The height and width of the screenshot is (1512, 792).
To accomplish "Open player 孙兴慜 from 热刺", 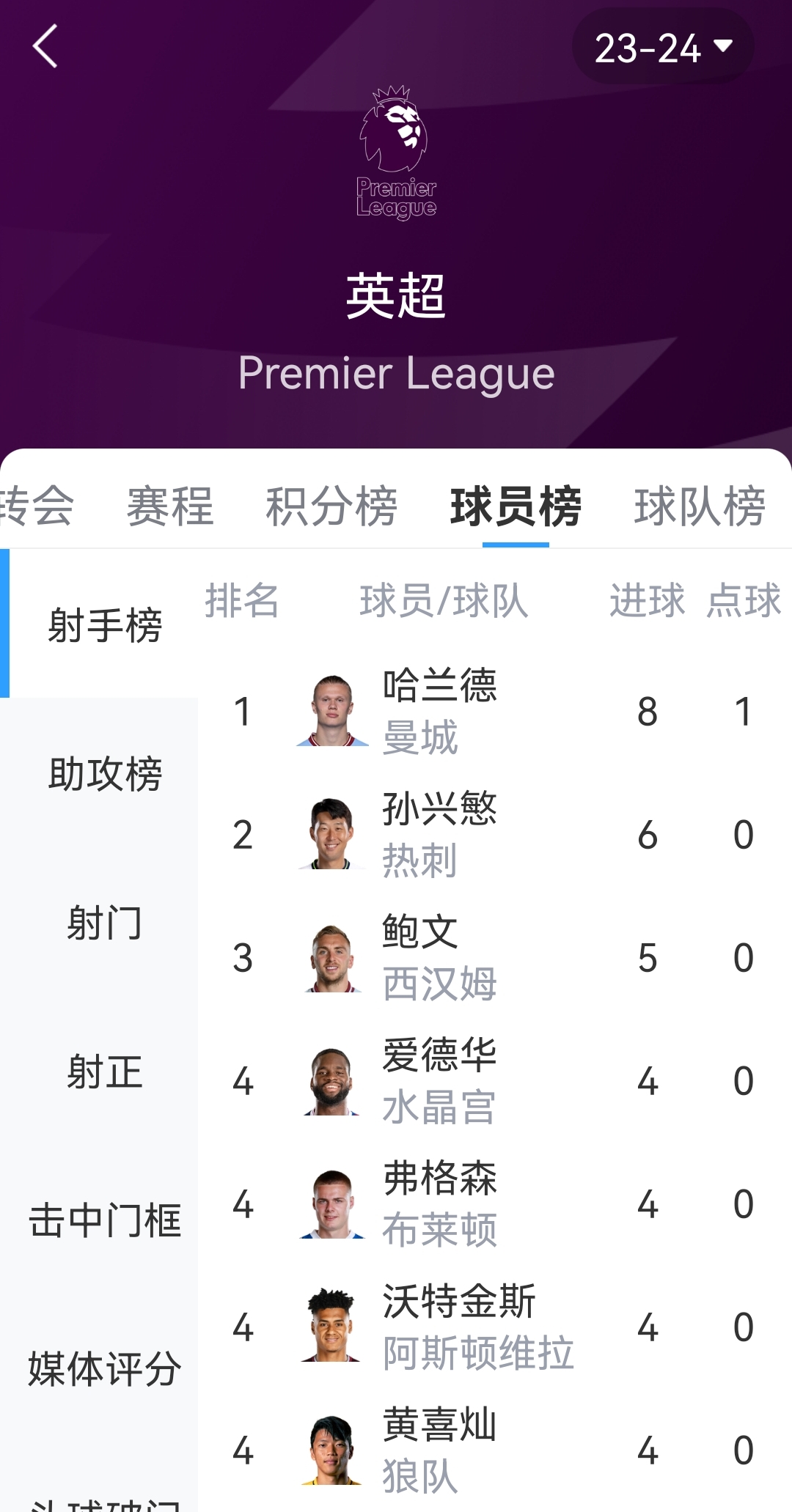I will (495, 834).
